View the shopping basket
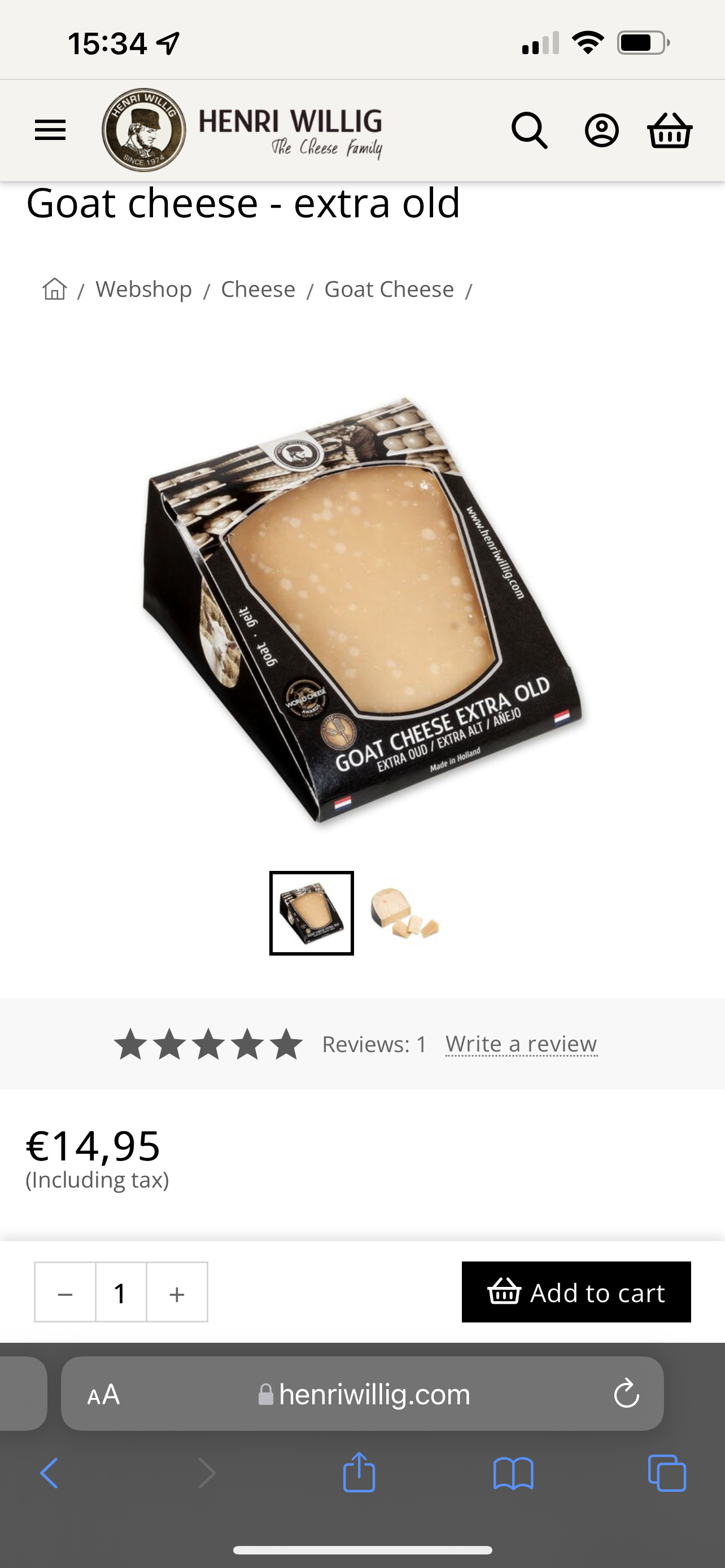This screenshot has height=1568, width=725. [x=670, y=130]
